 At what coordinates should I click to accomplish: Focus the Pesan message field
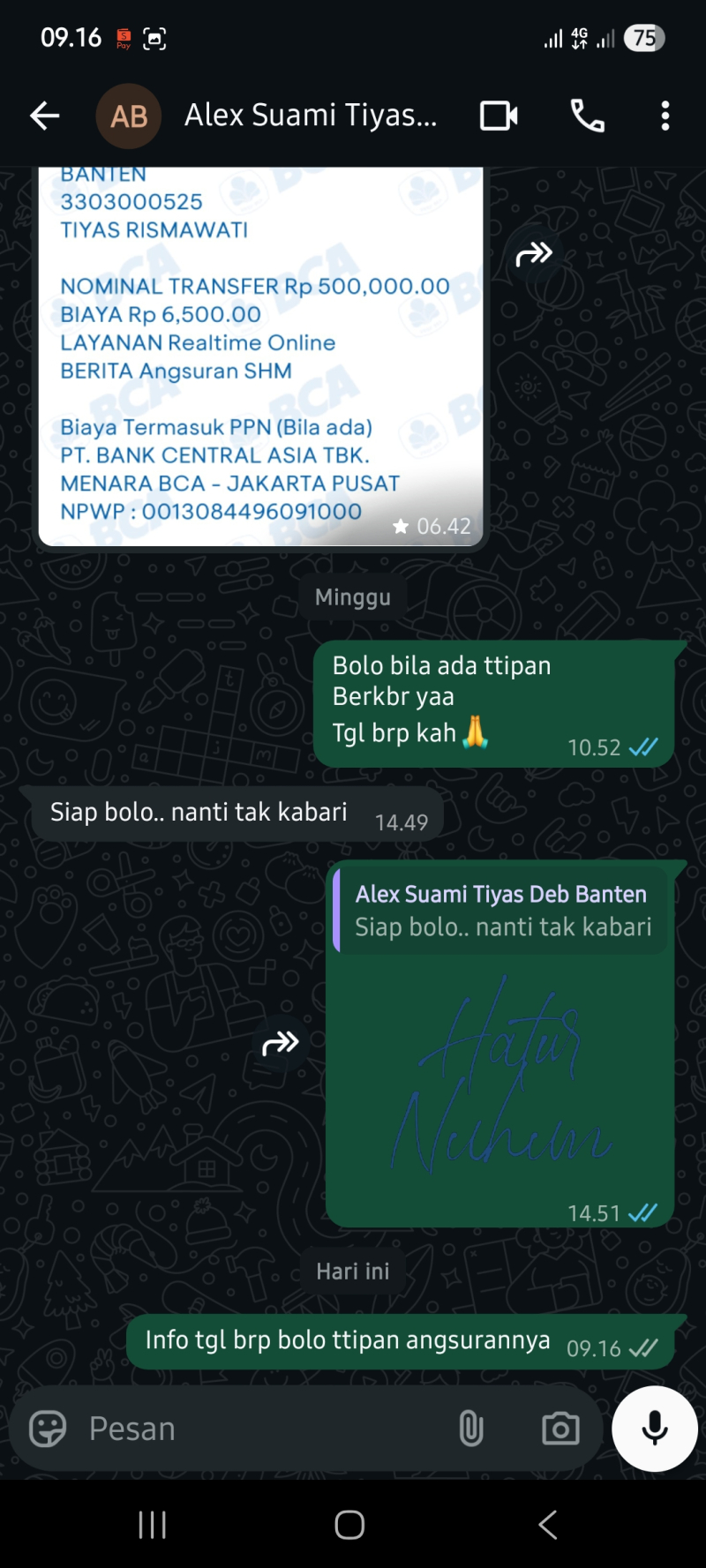point(265,1429)
